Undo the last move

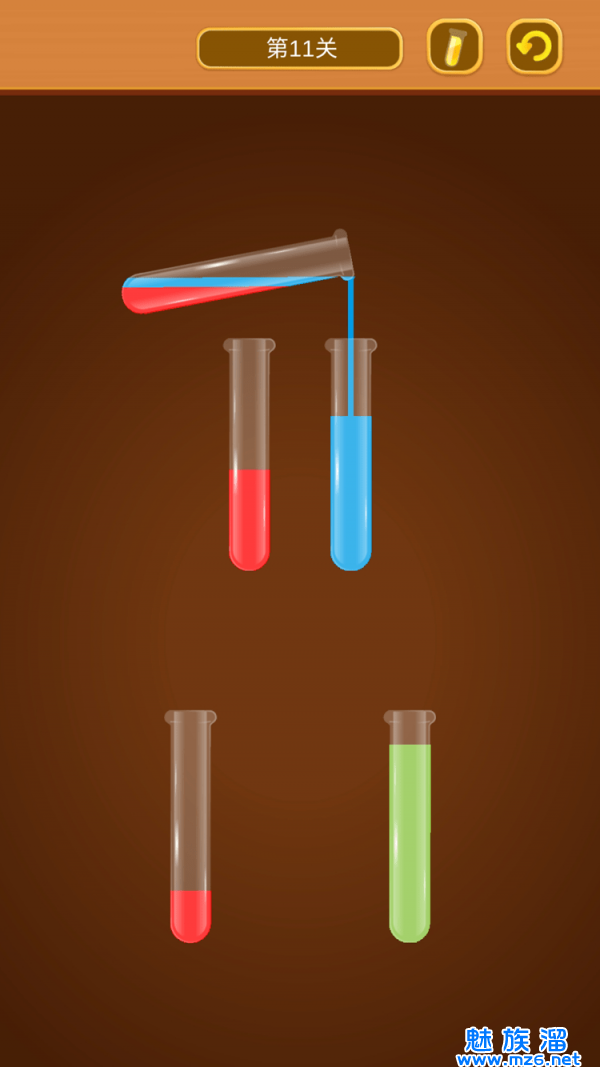(x=534, y=47)
